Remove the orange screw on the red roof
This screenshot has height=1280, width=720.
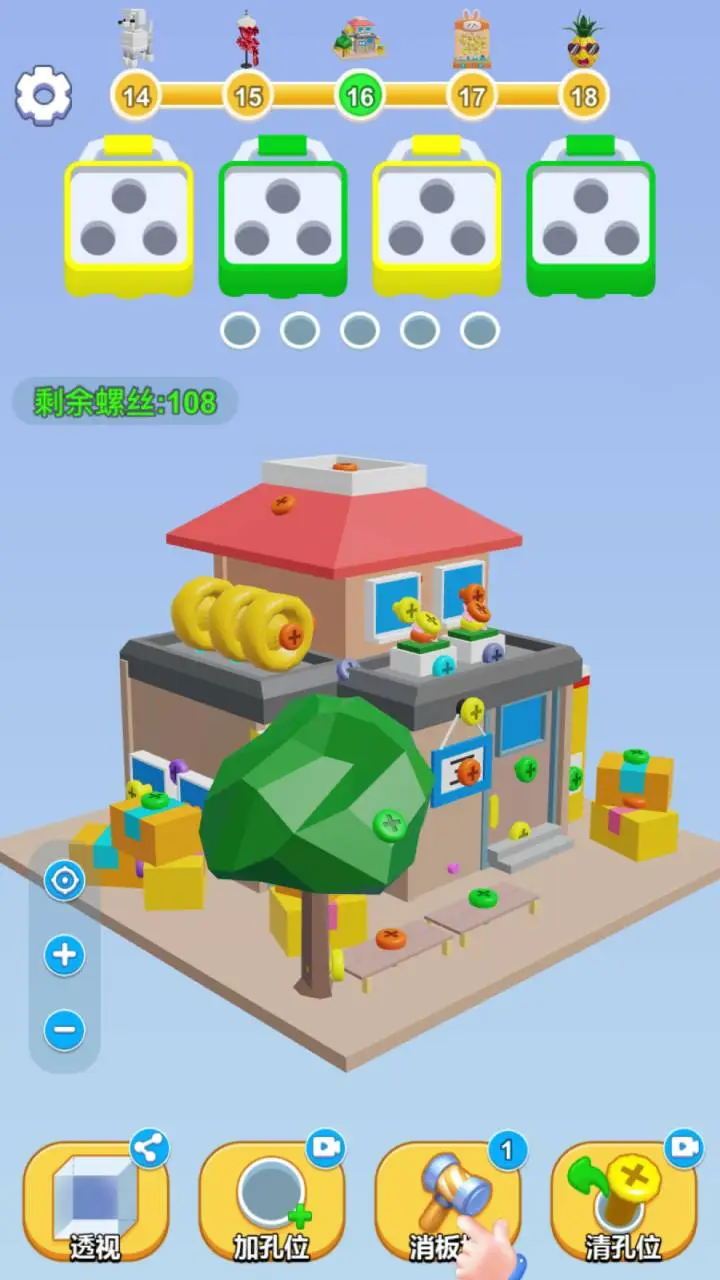[x=283, y=505]
